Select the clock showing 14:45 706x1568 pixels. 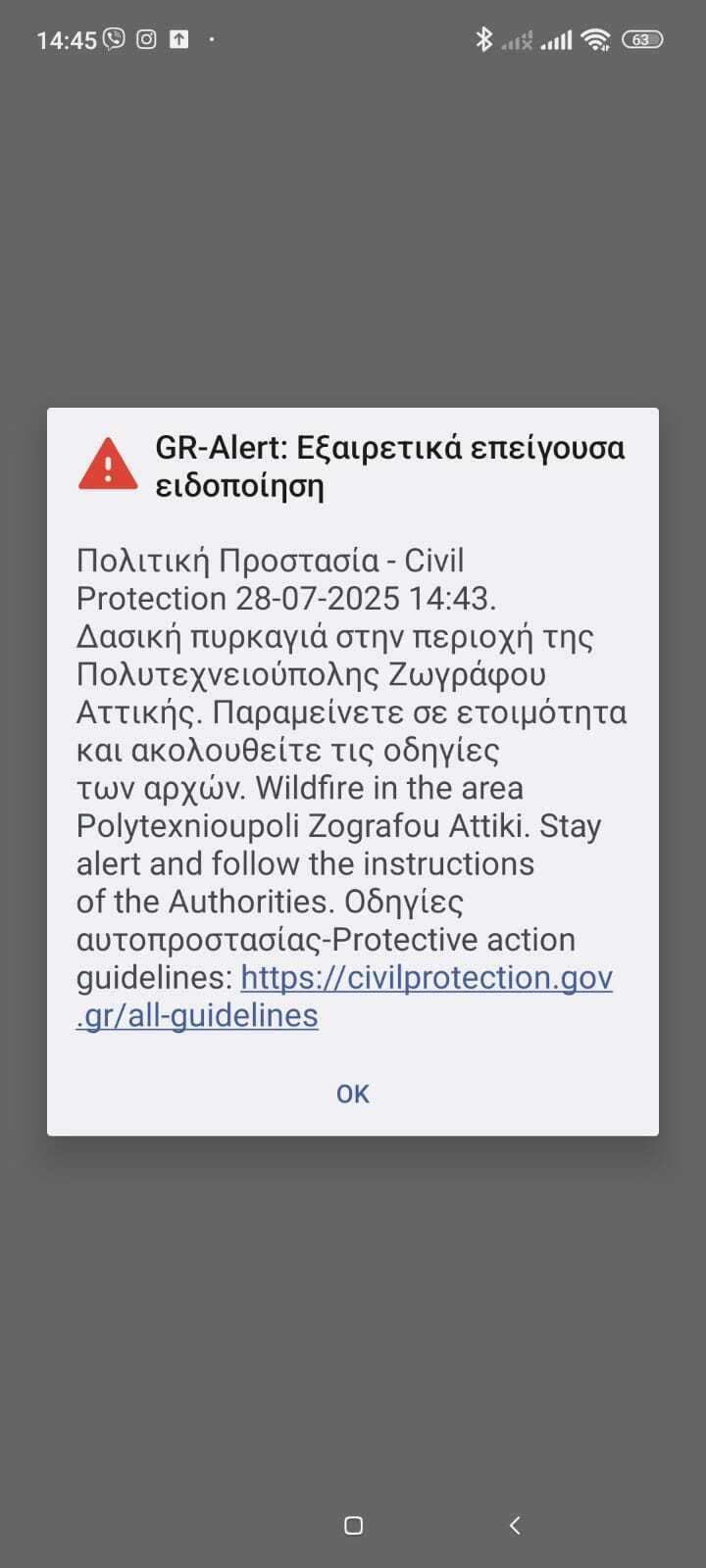click(64, 39)
